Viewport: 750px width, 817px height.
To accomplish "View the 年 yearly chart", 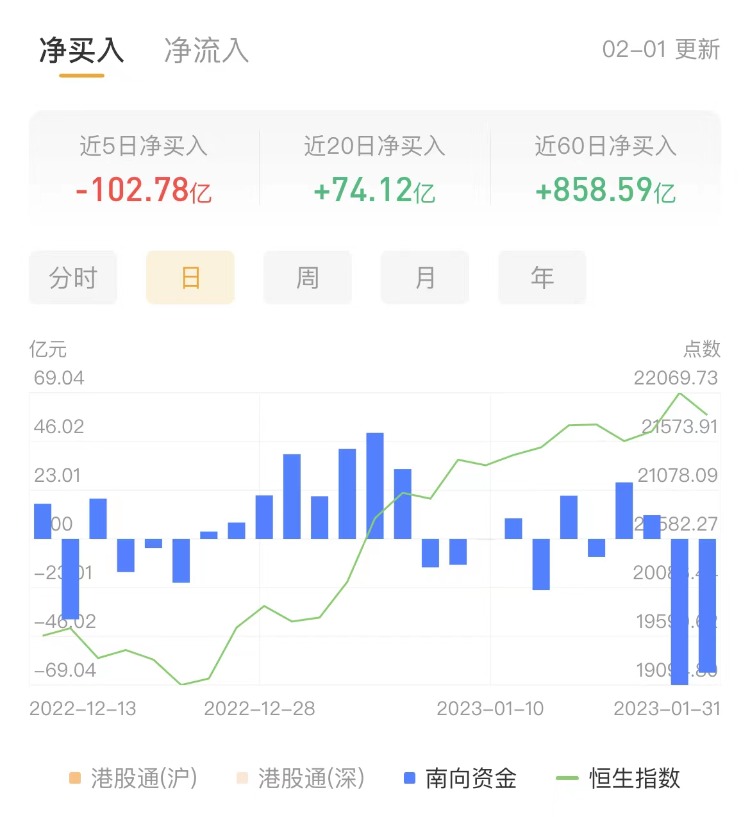I will click(542, 277).
